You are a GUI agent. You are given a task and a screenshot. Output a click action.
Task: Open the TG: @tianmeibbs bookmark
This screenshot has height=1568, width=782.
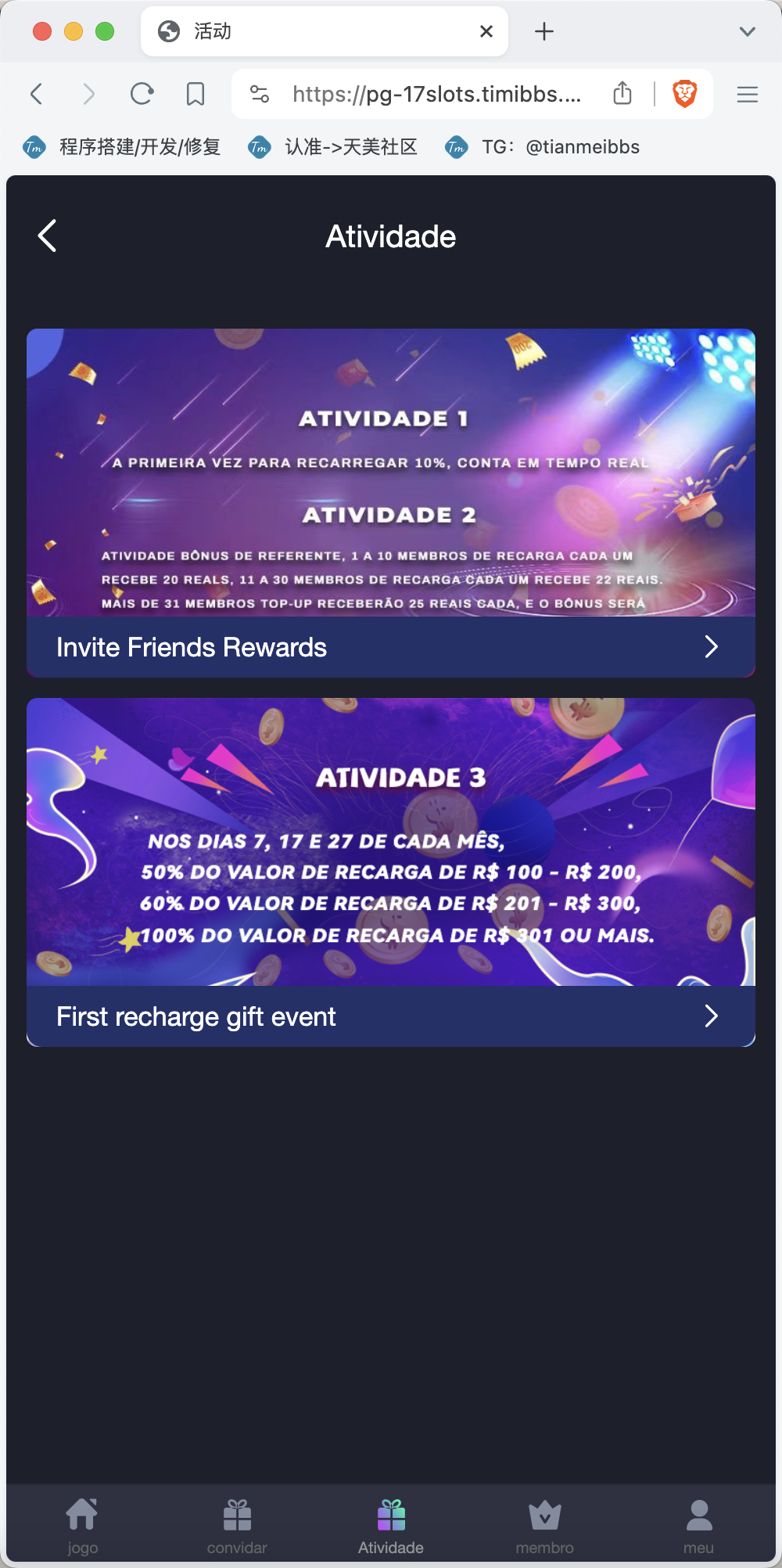pyautogui.click(x=543, y=147)
